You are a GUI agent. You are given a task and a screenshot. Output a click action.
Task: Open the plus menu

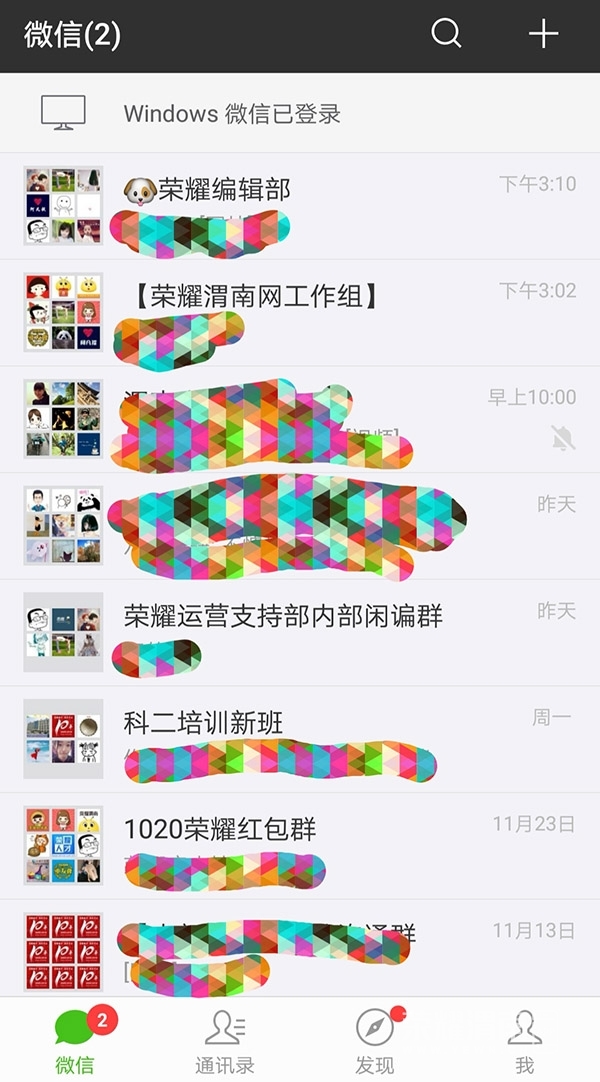tap(543, 34)
